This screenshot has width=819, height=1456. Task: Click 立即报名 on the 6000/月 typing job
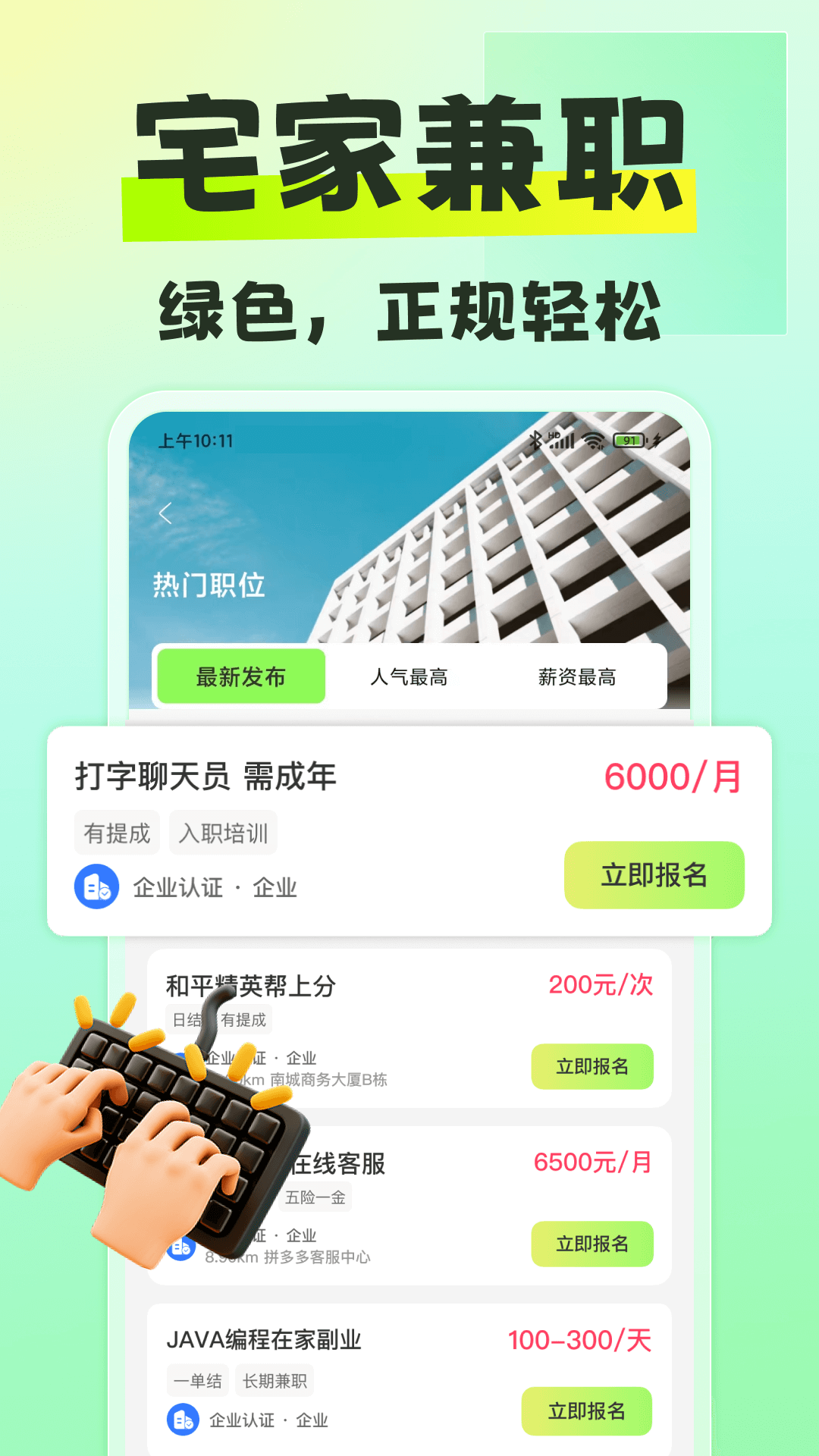tap(654, 875)
